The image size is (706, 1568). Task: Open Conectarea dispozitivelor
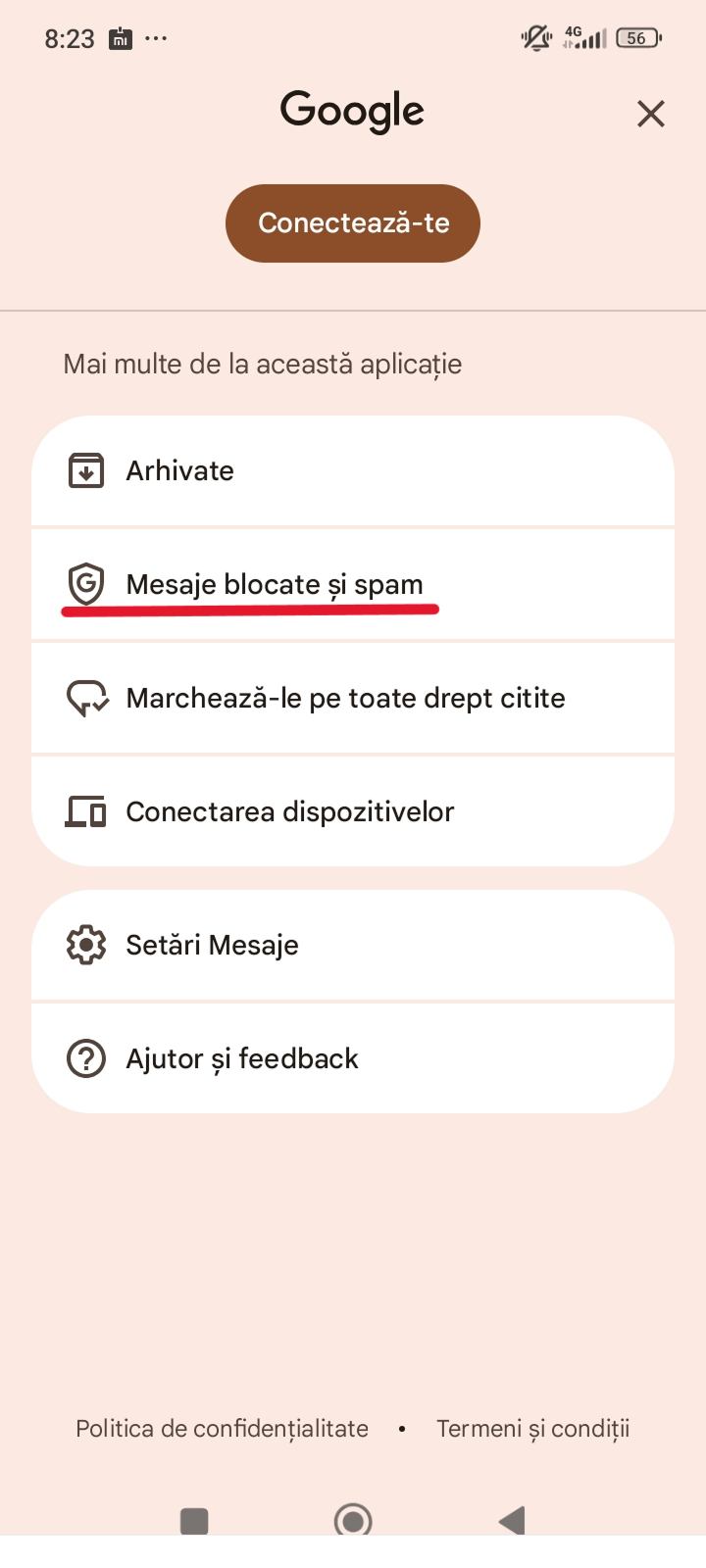[353, 812]
